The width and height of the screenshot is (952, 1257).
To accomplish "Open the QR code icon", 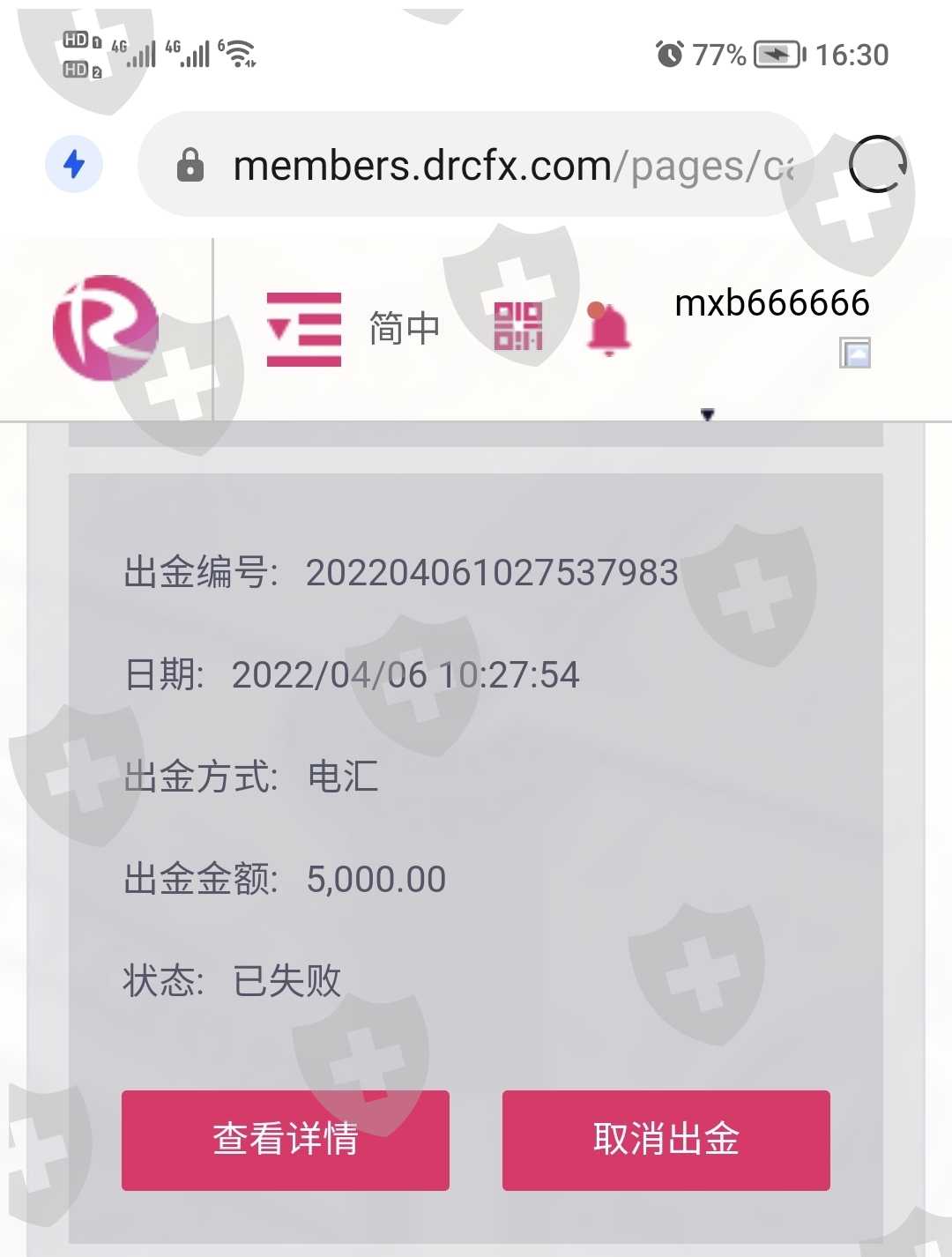I will tap(517, 326).
